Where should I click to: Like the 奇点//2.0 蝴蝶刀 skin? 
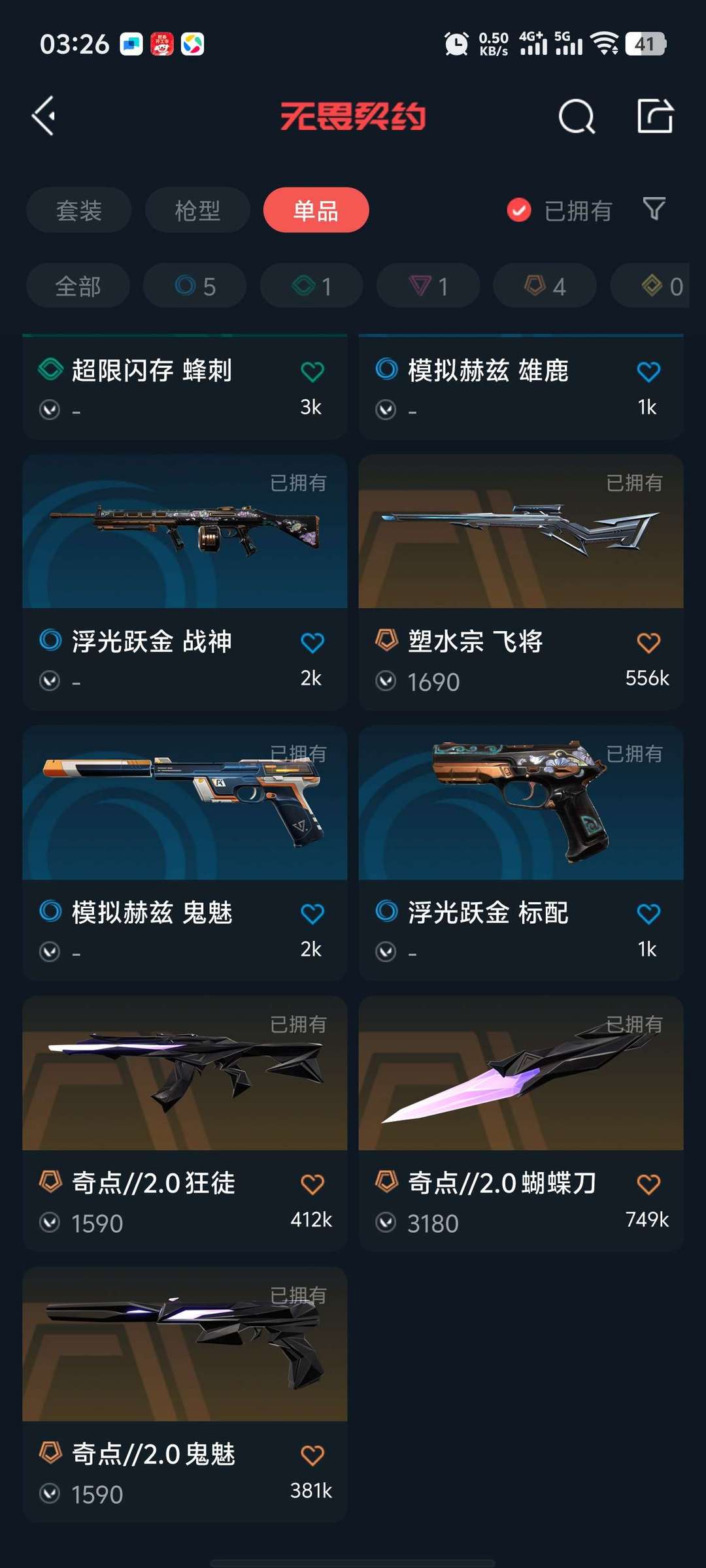648,1184
